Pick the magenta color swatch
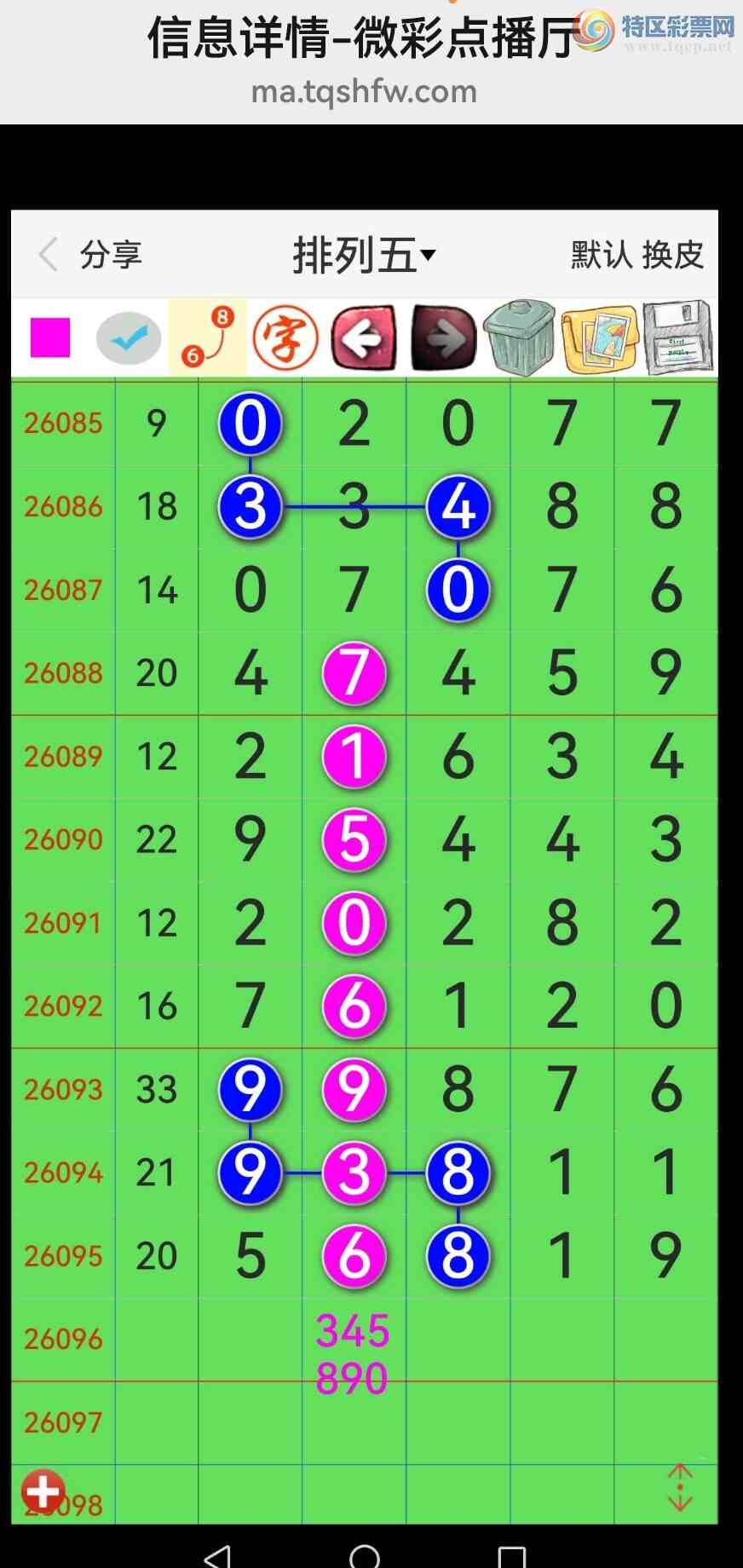Screen dimensions: 743x1568 pos(50,337)
